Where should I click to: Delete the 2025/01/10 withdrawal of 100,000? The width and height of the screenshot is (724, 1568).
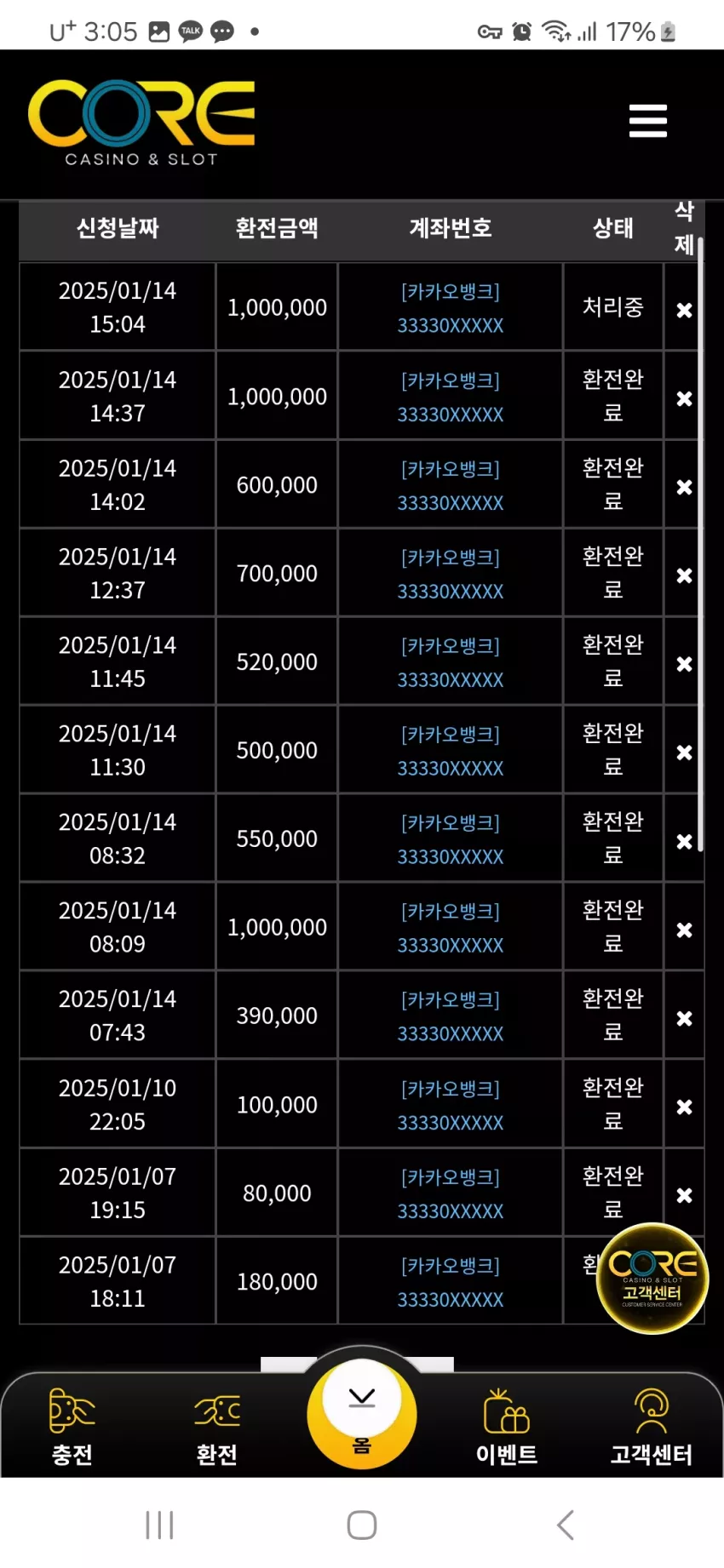click(684, 1107)
